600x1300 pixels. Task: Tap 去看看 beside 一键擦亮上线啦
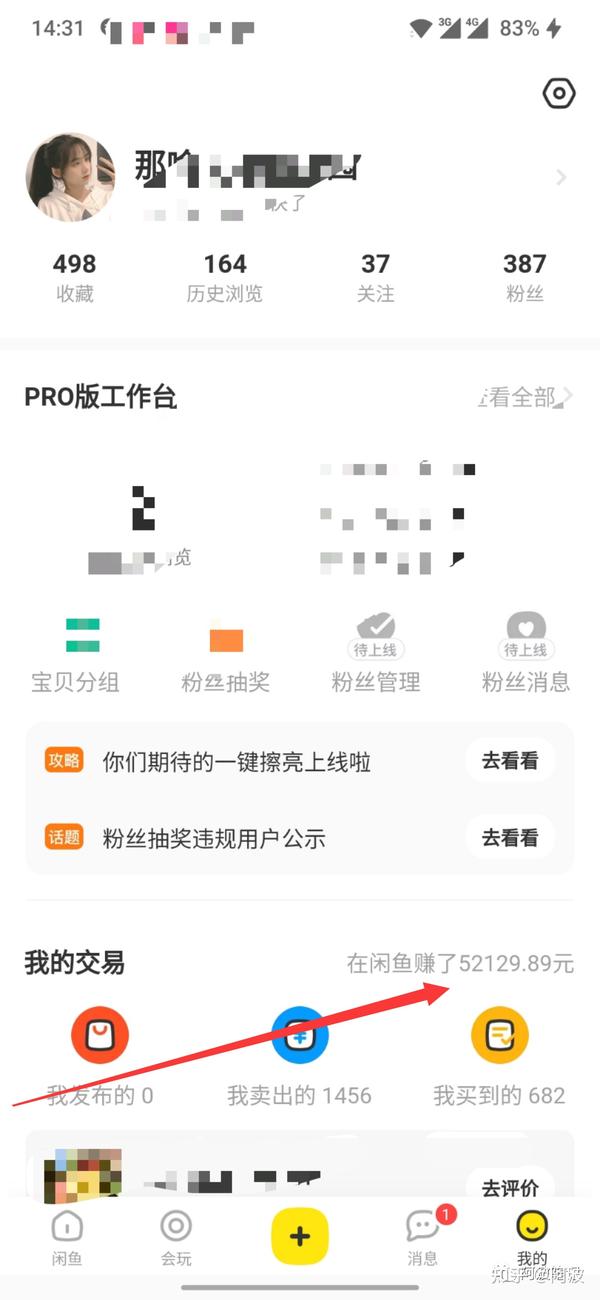pos(510,761)
